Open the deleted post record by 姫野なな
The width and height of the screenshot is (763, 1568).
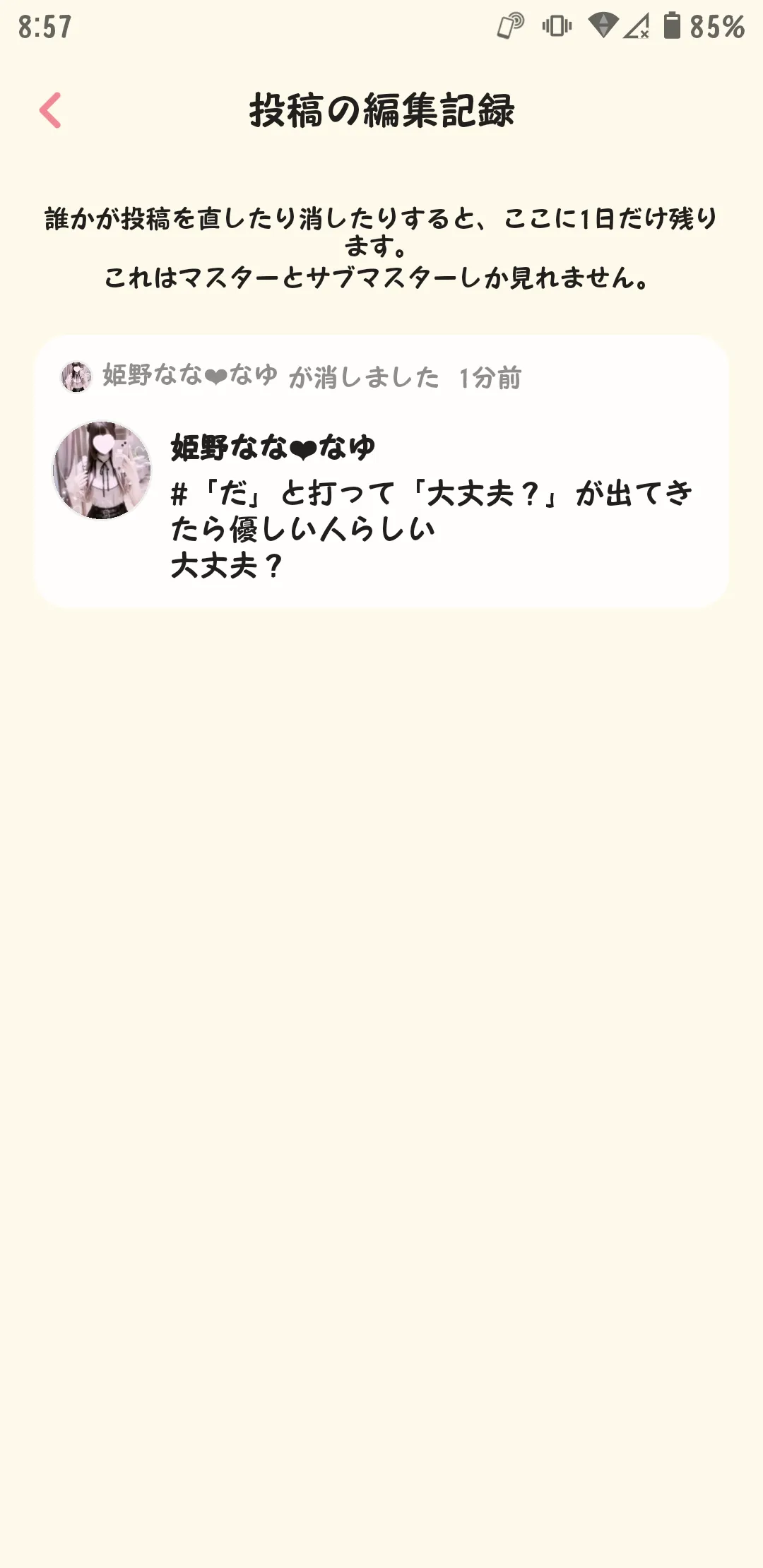[x=381, y=471]
